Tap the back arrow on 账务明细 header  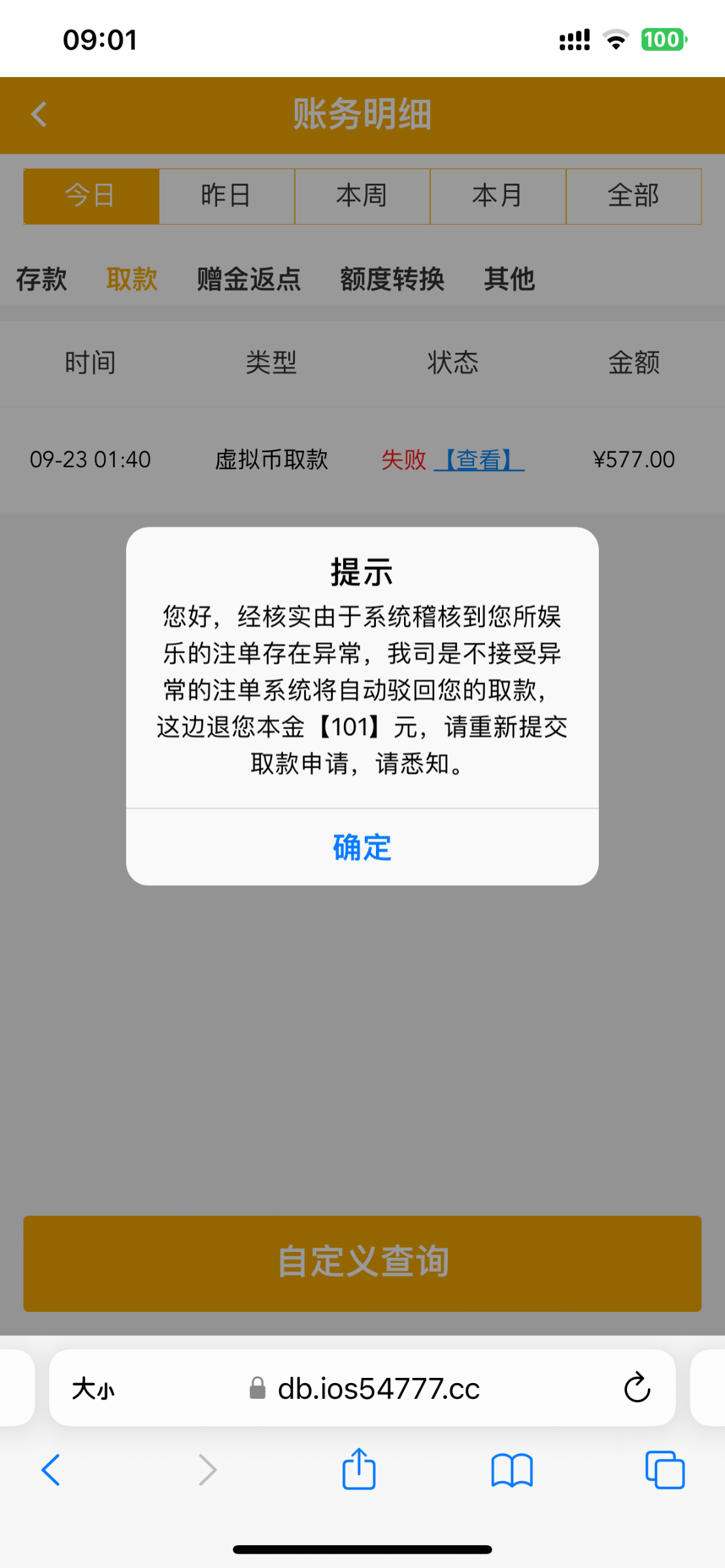click(x=38, y=114)
